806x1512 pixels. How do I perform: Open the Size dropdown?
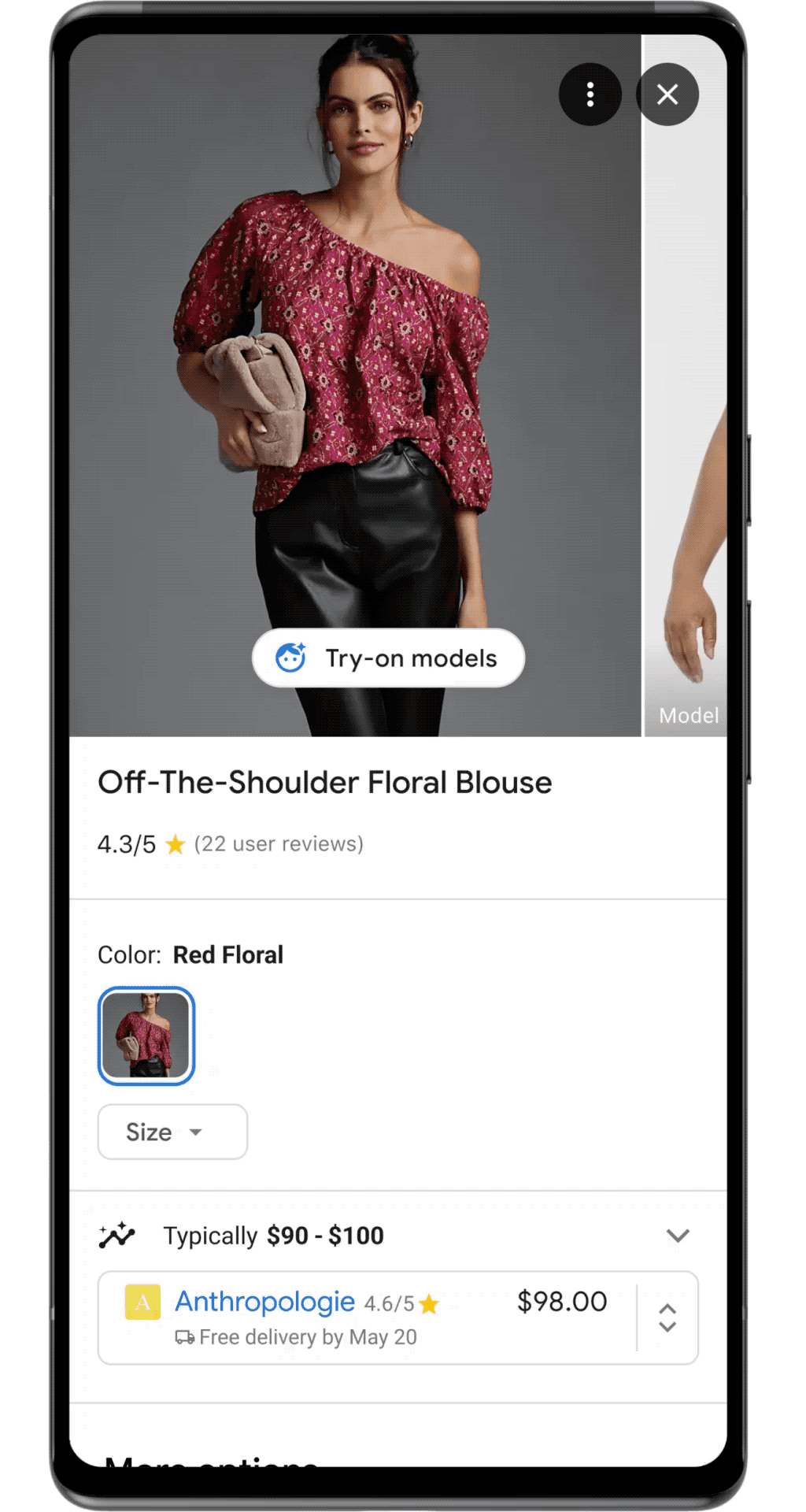[172, 1132]
